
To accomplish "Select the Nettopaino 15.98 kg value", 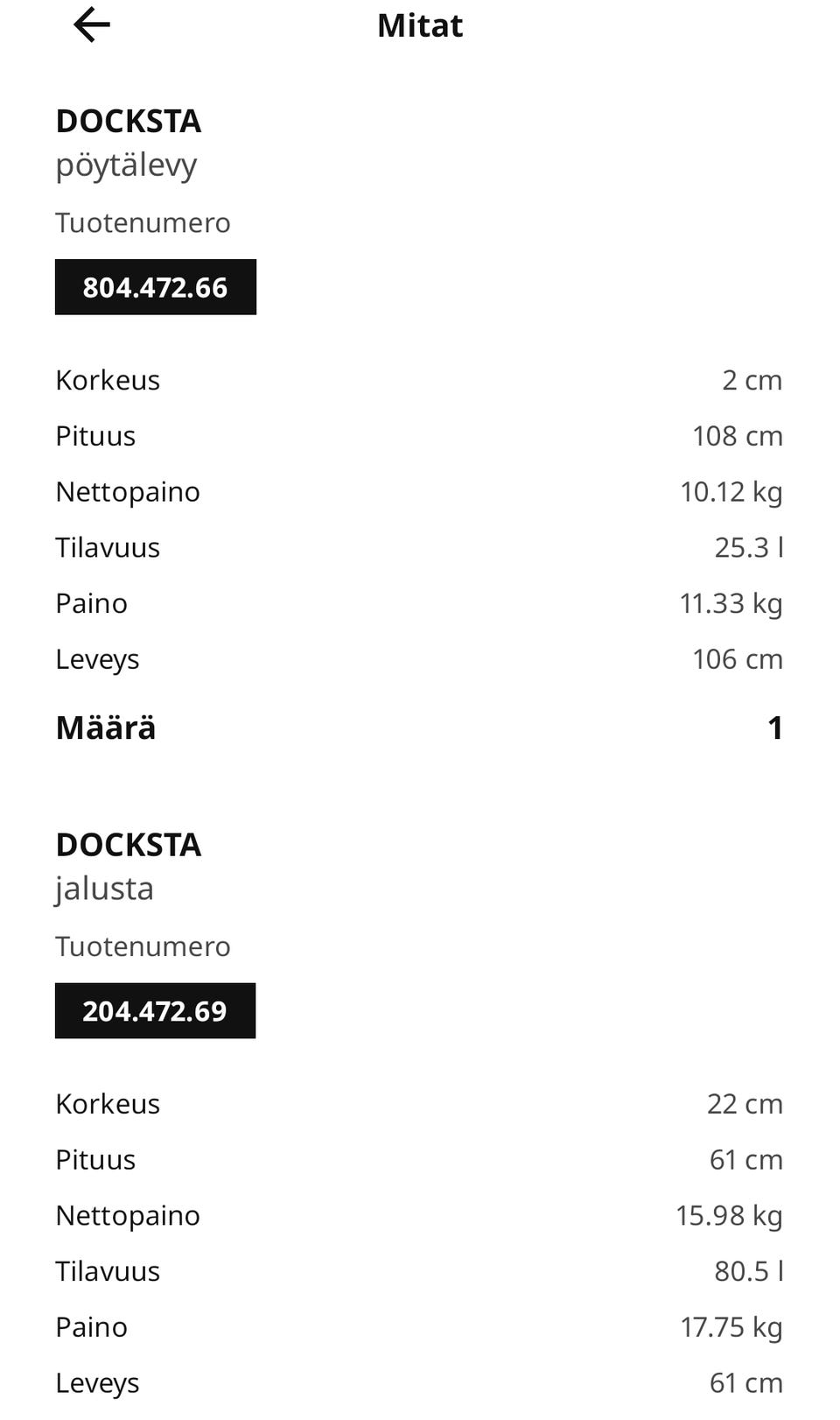I will (x=730, y=1216).
